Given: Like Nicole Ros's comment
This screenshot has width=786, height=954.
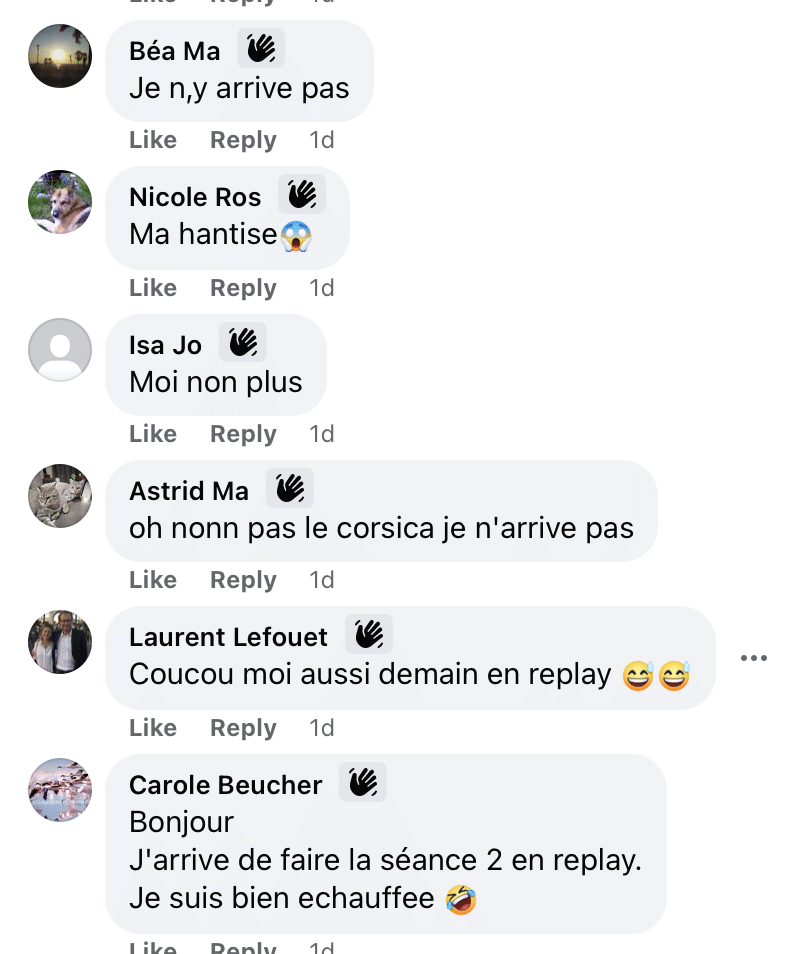Looking at the screenshot, I should coord(152,288).
